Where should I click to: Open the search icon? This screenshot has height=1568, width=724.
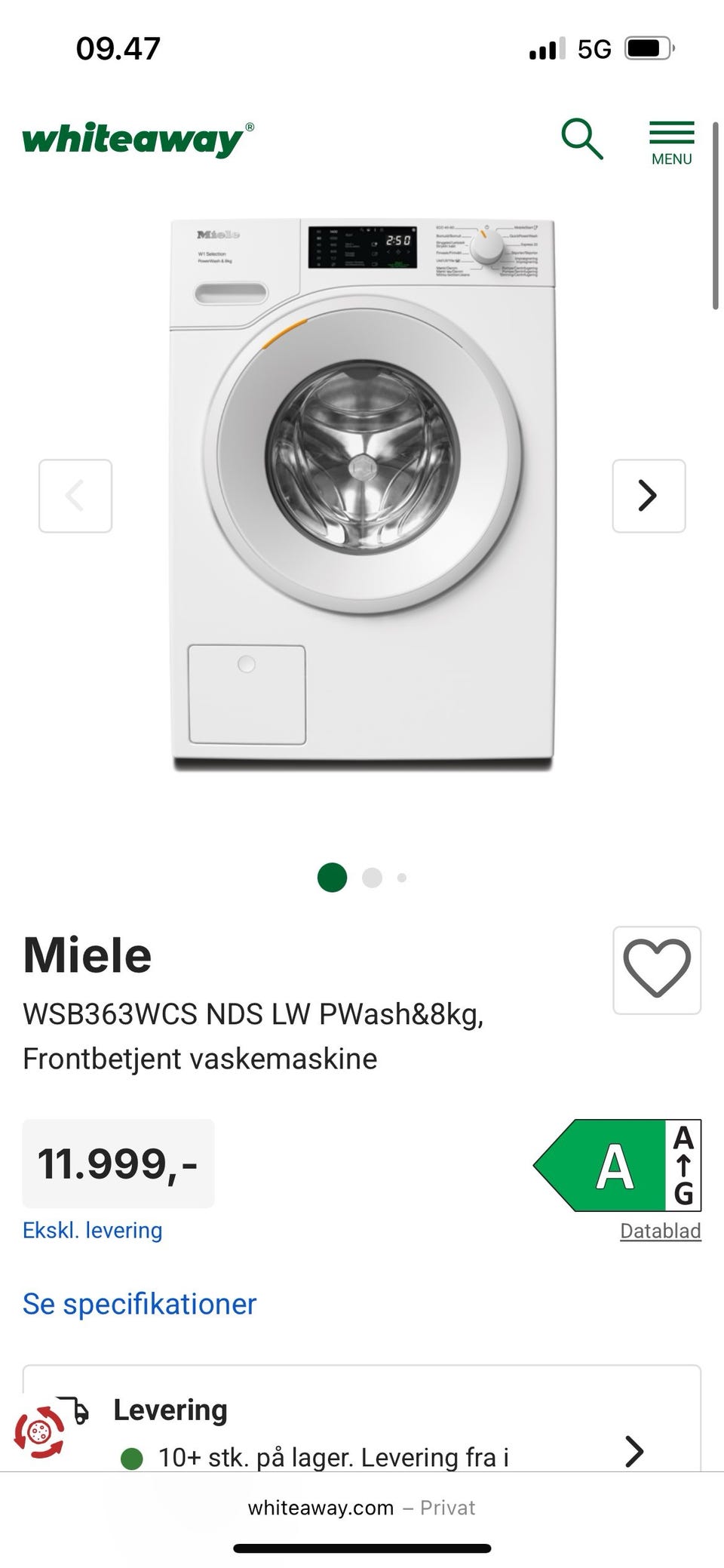pyautogui.click(x=581, y=139)
